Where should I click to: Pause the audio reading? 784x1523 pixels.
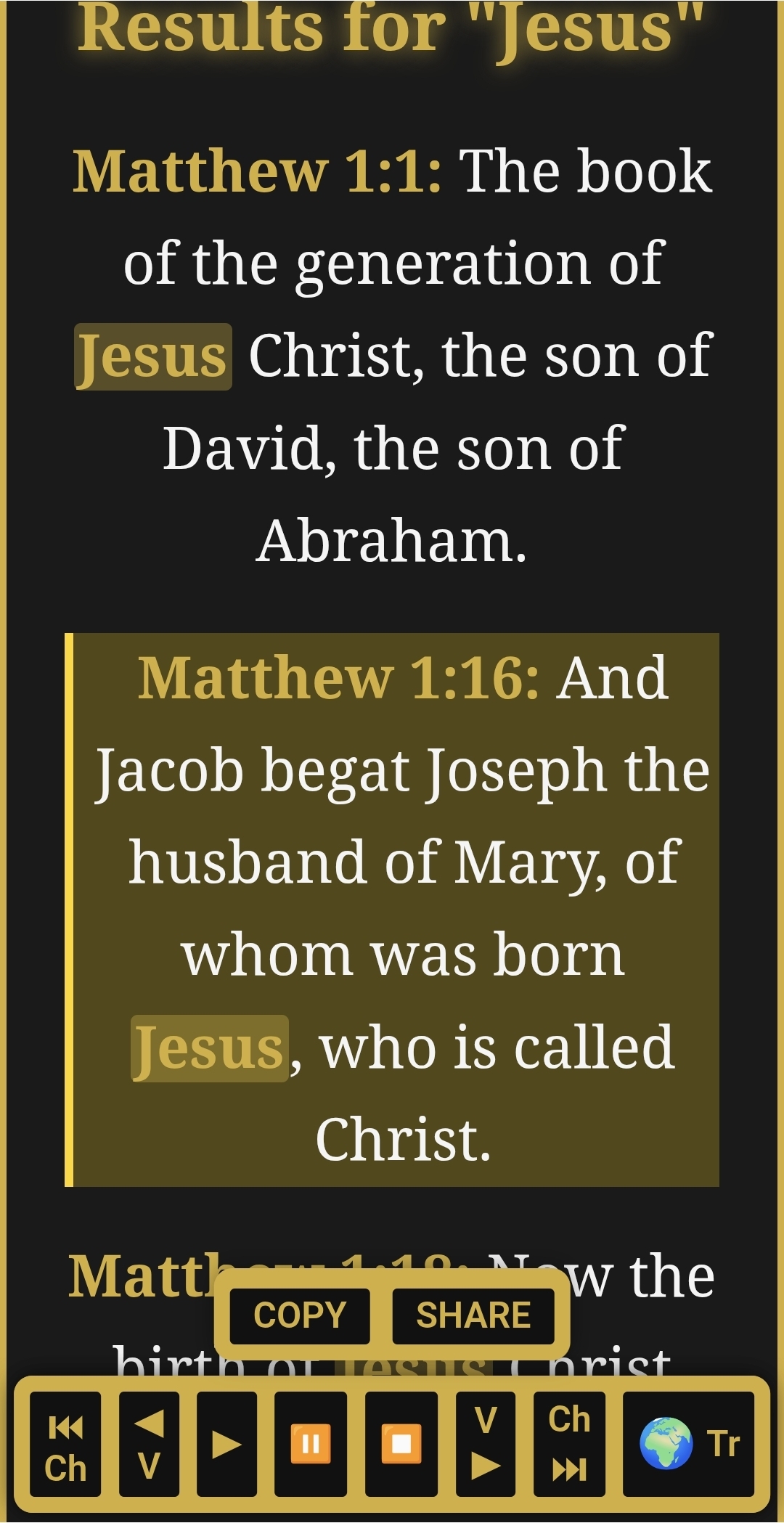[x=311, y=1445]
